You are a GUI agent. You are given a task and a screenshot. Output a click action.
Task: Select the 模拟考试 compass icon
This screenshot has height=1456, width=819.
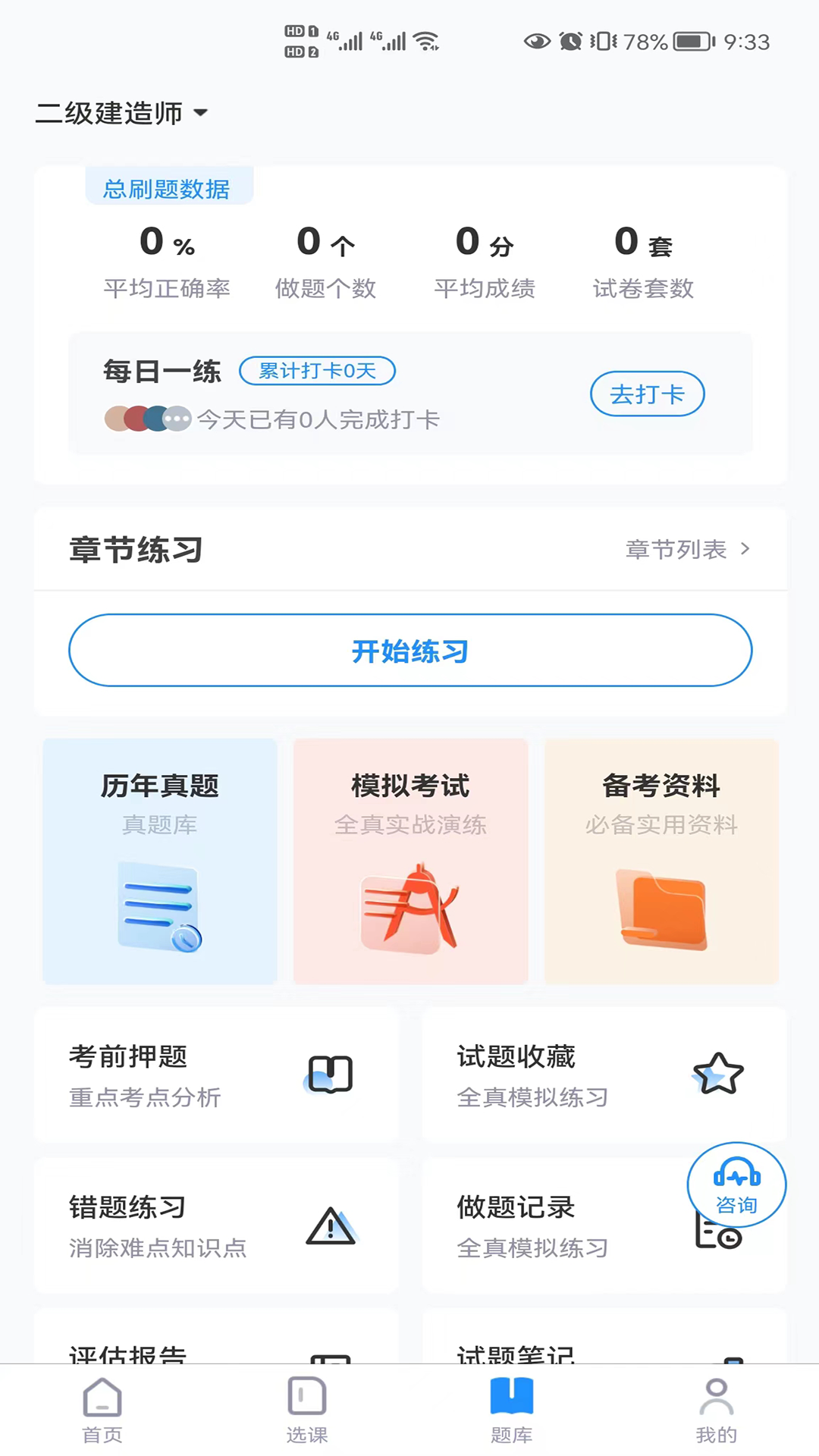coord(410,908)
